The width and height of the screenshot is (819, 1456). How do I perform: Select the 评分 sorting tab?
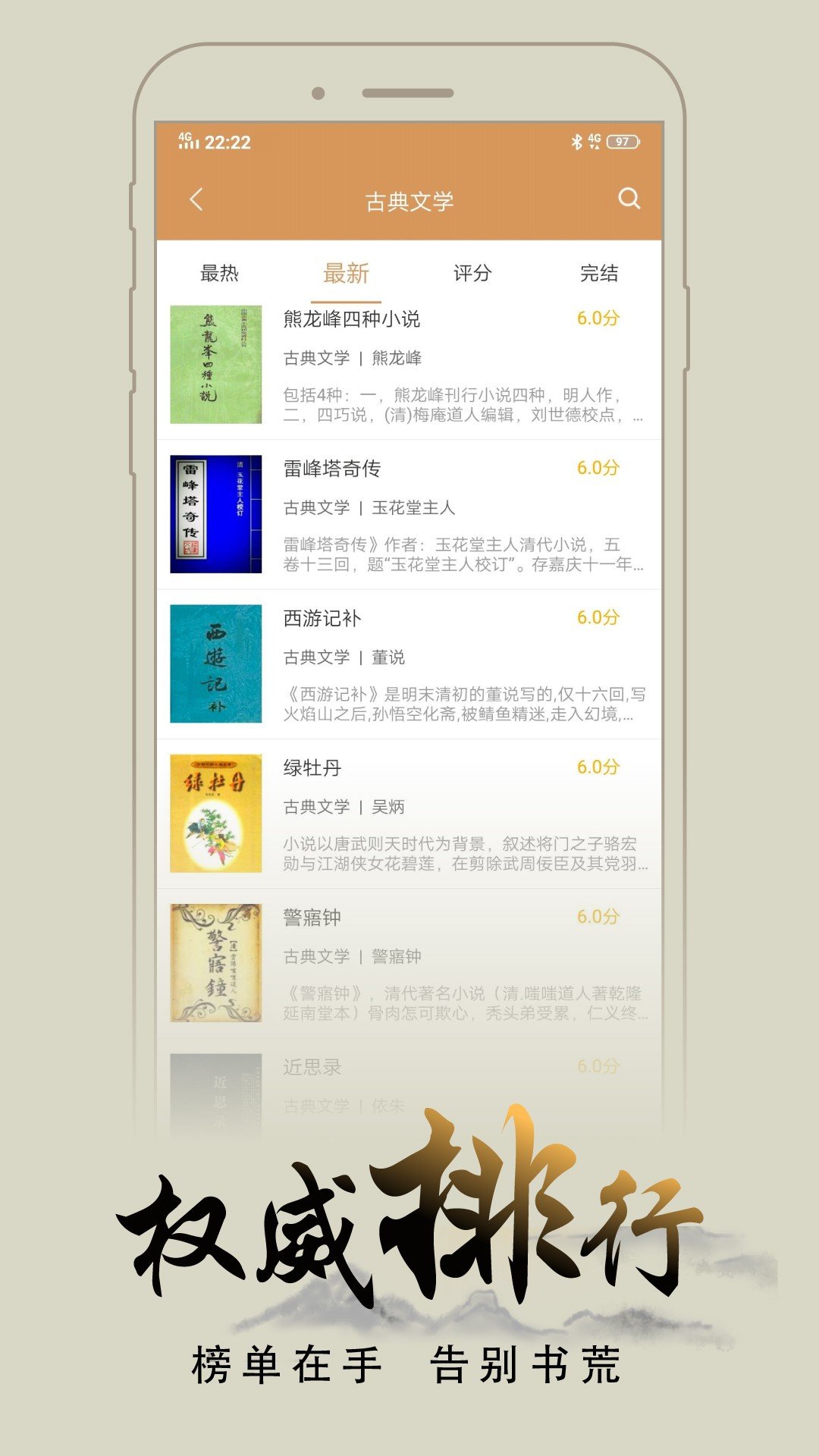click(x=470, y=275)
